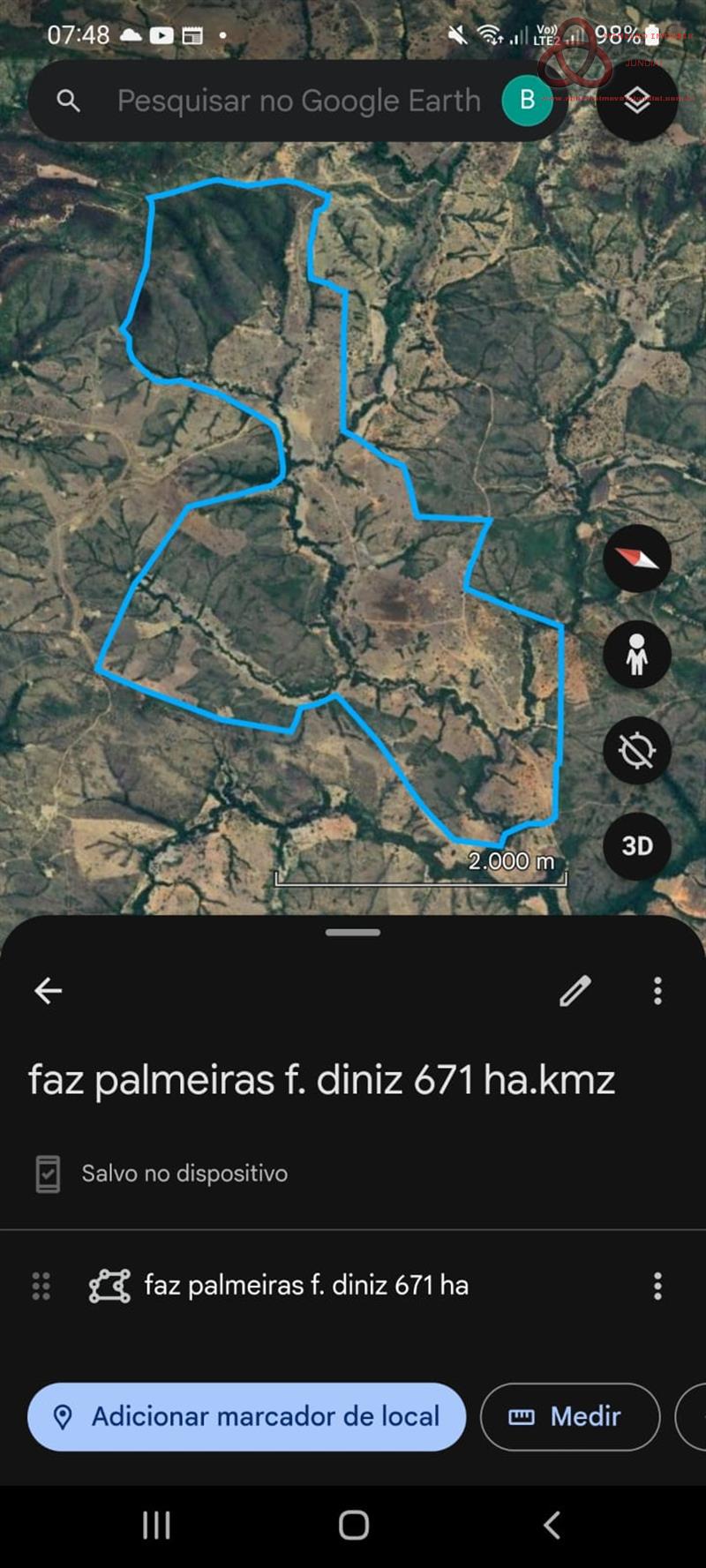Go to the phone's home screen
This screenshot has height=1568, width=706.
(x=354, y=1525)
